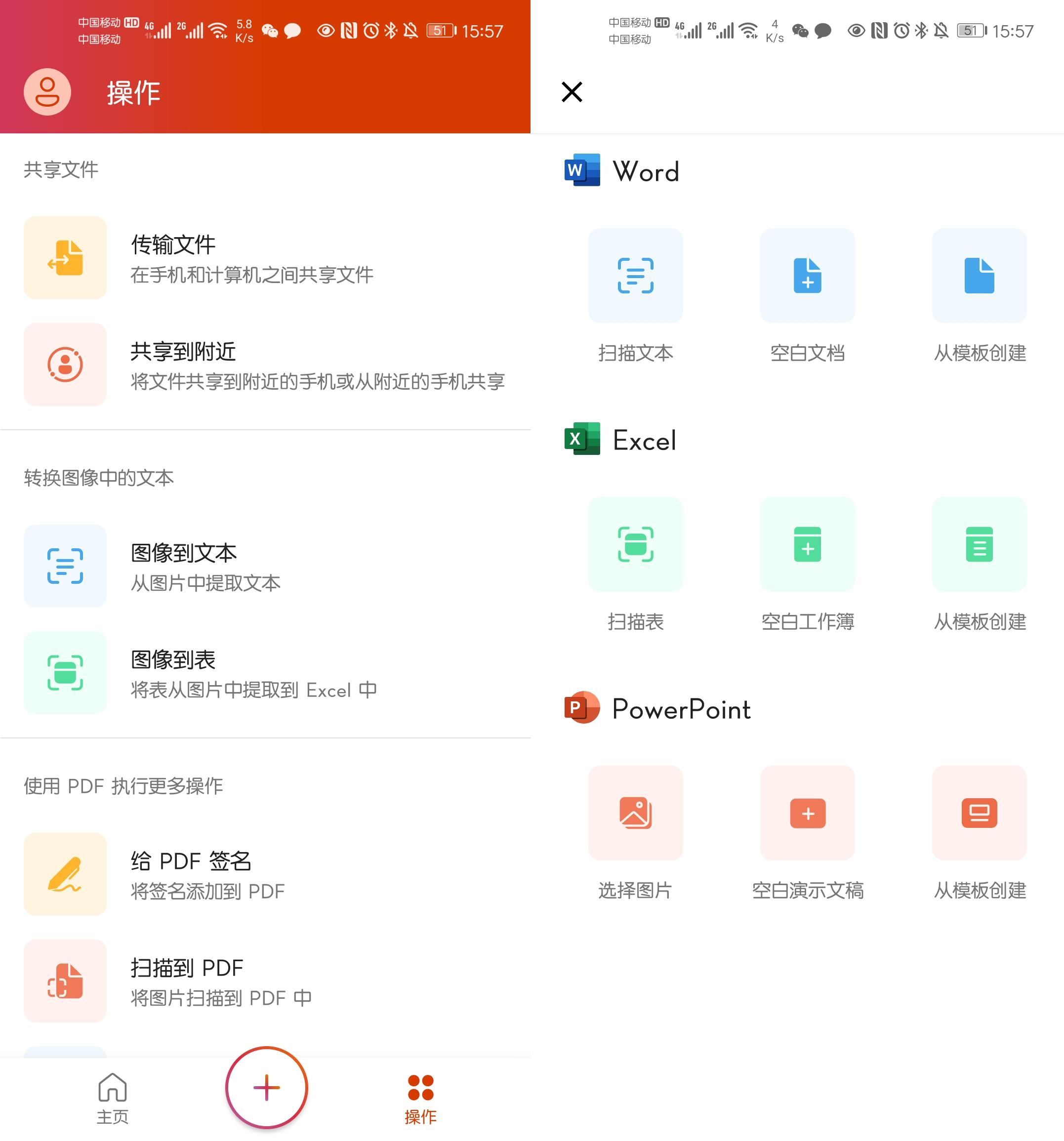Select 扫描表 under Excel

[635, 544]
